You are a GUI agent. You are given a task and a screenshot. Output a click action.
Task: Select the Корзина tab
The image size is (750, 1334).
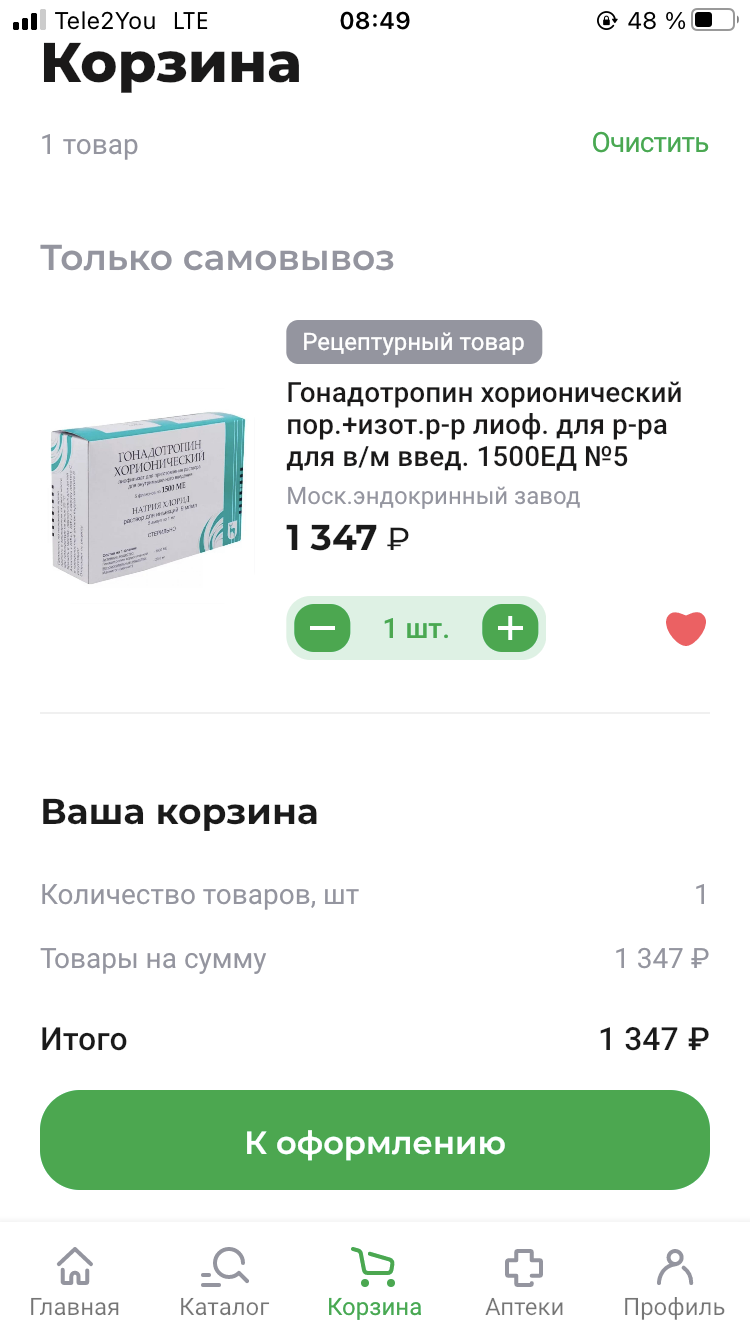click(375, 1282)
